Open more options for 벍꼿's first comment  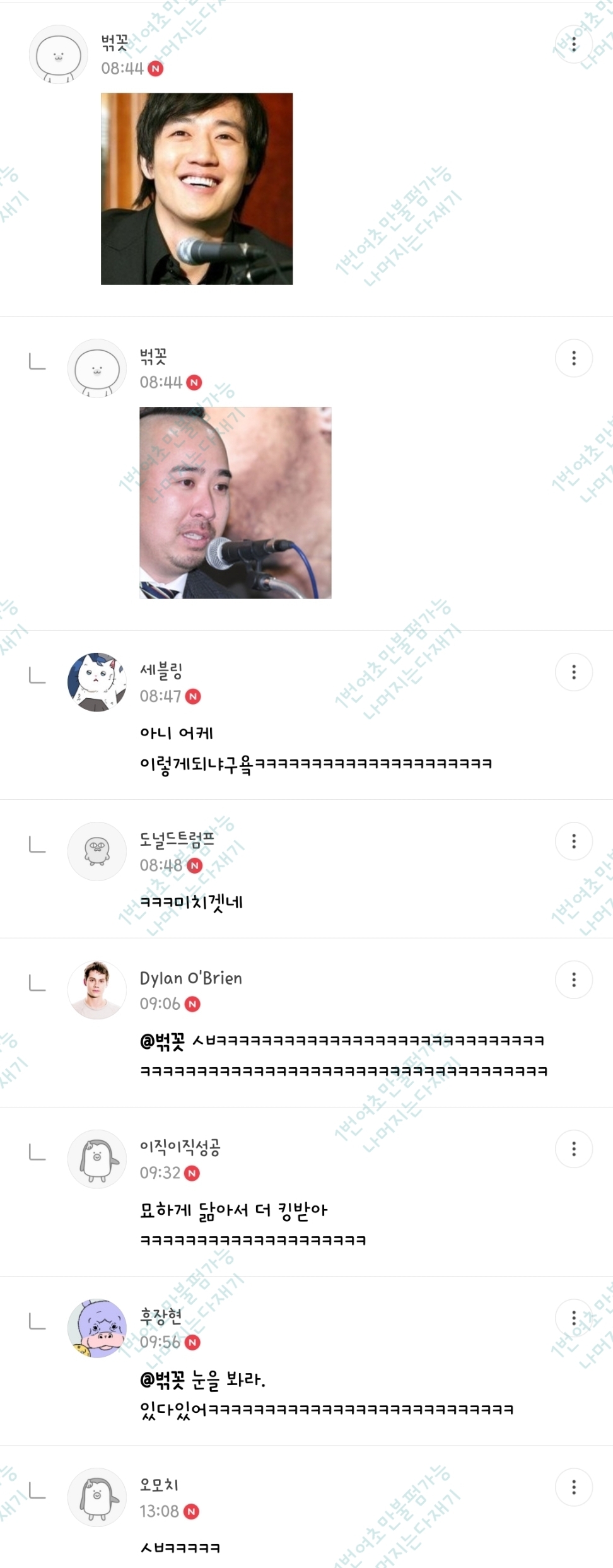(573, 44)
